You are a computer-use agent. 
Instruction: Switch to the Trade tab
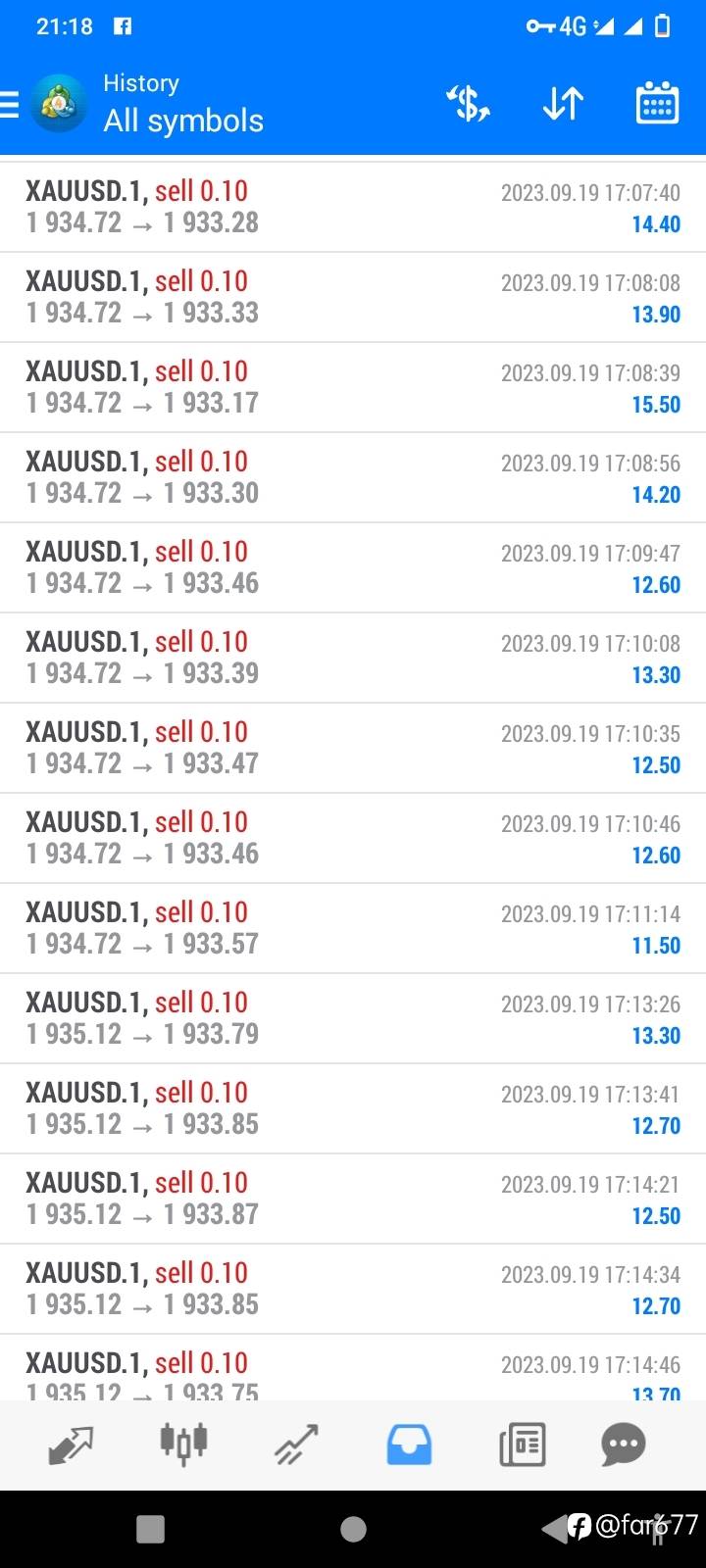tap(296, 1445)
